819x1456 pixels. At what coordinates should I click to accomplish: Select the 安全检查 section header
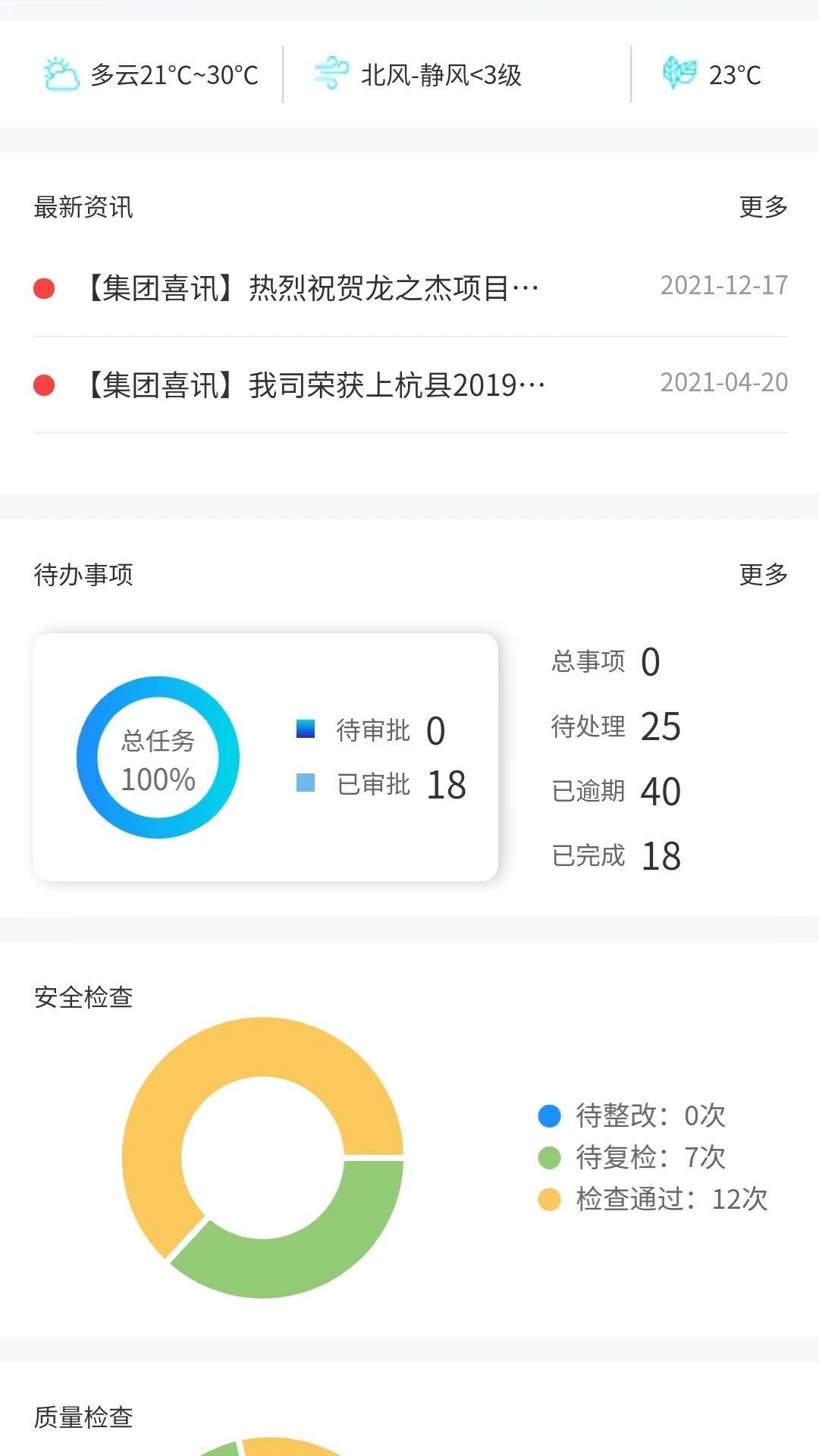coord(82,998)
